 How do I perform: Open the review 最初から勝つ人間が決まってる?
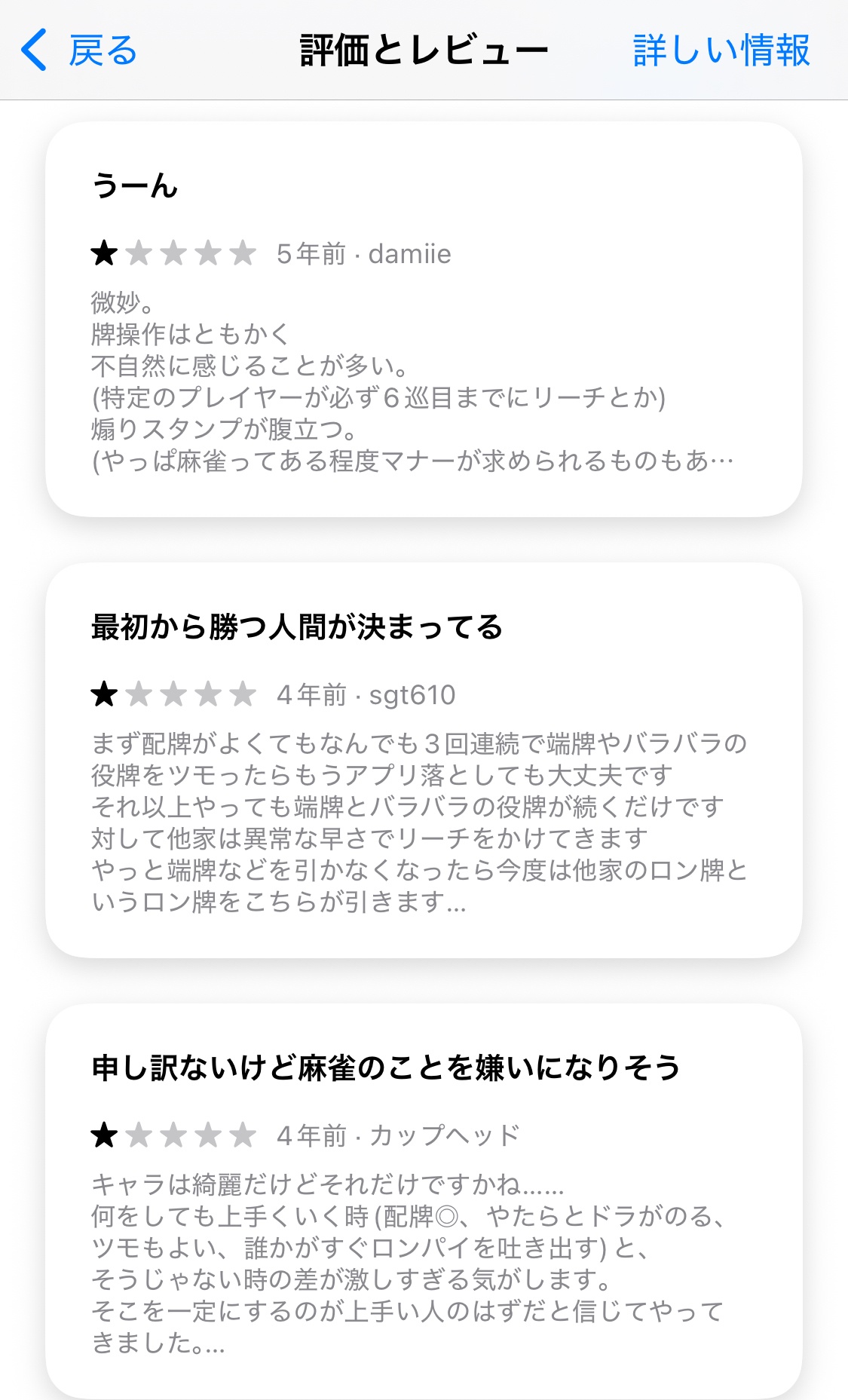click(x=424, y=760)
